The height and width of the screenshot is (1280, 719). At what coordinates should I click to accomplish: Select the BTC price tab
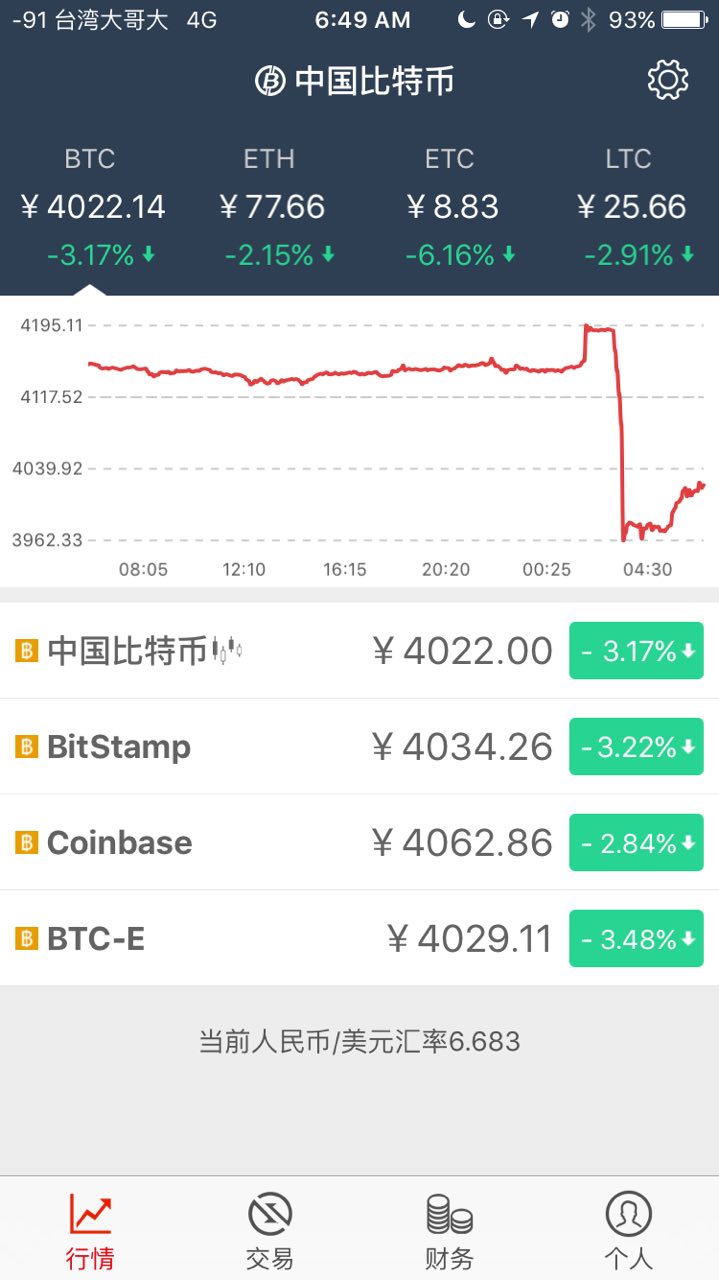(x=91, y=207)
